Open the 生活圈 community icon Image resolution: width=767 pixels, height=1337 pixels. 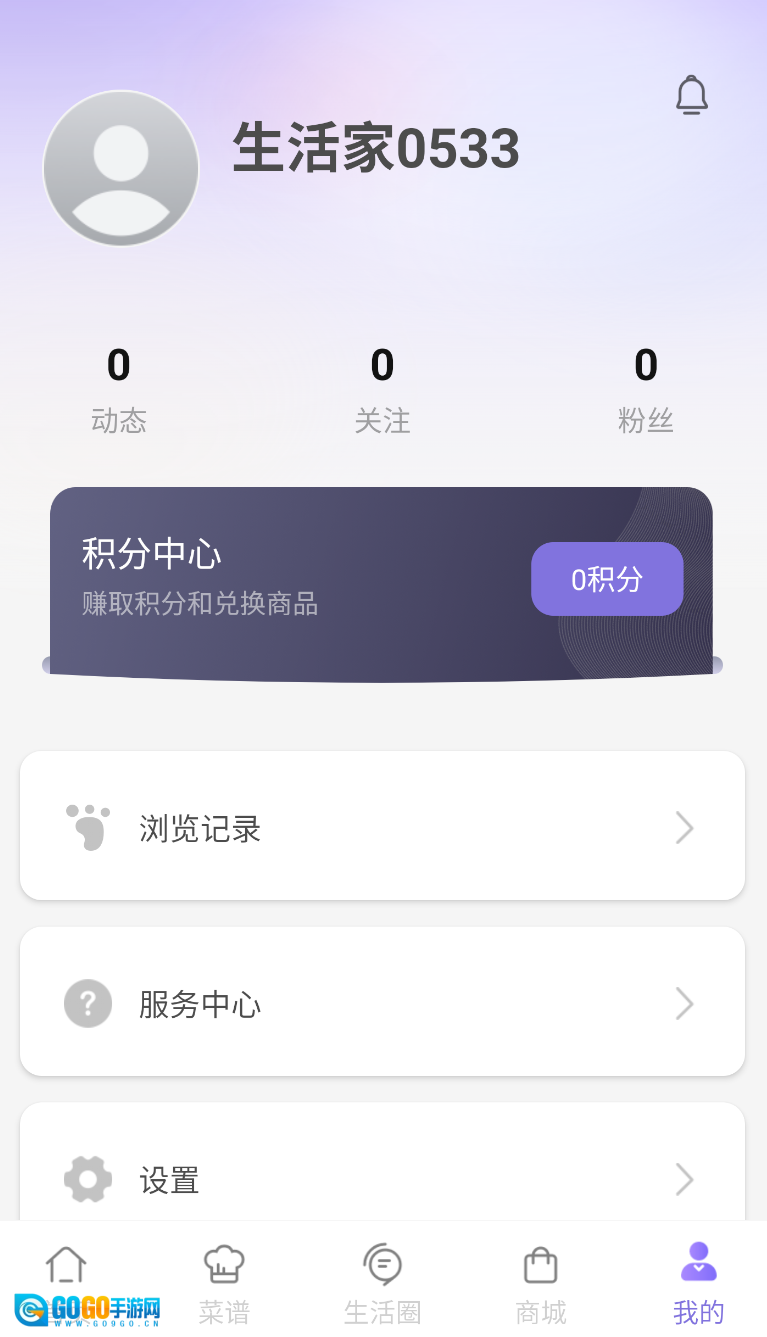tap(382, 1265)
